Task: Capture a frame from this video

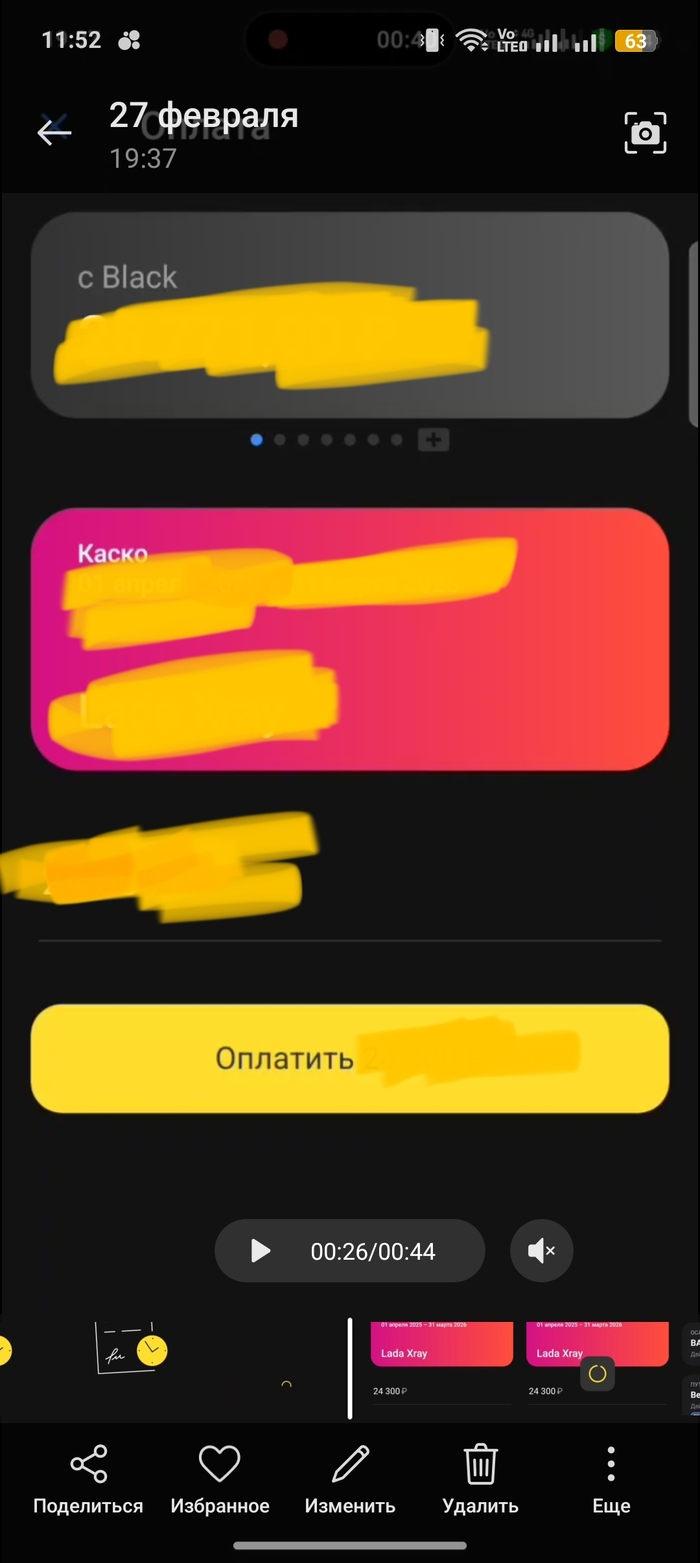Action: pos(645,133)
